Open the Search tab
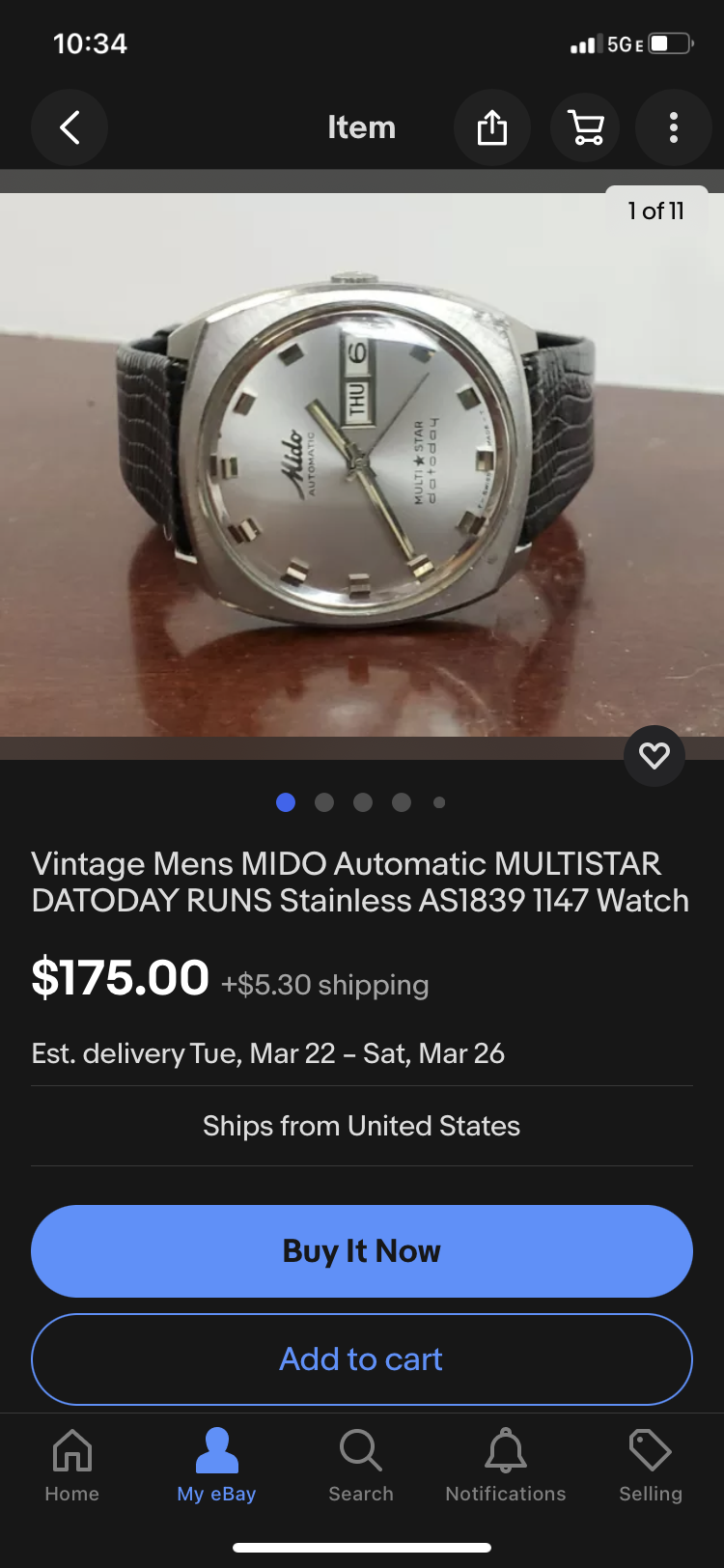Image resolution: width=724 pixels, height=1568 pixels. 361,1466
